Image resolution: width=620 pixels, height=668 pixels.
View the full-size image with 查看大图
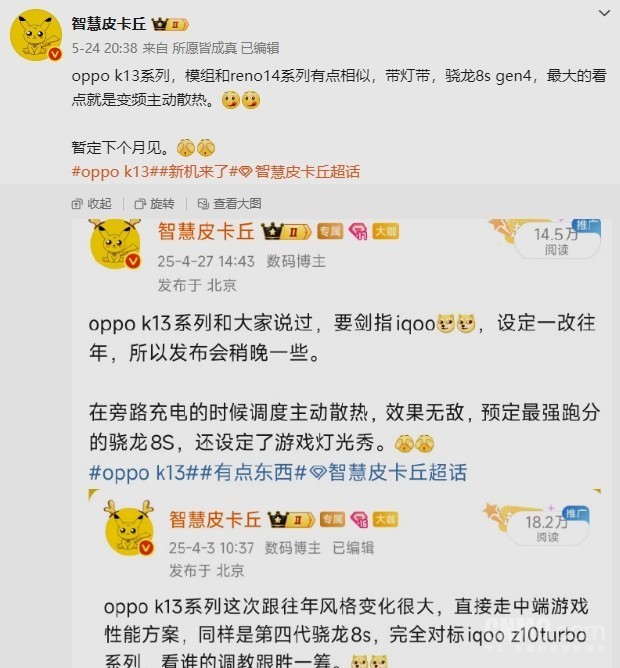click(230, 203)
